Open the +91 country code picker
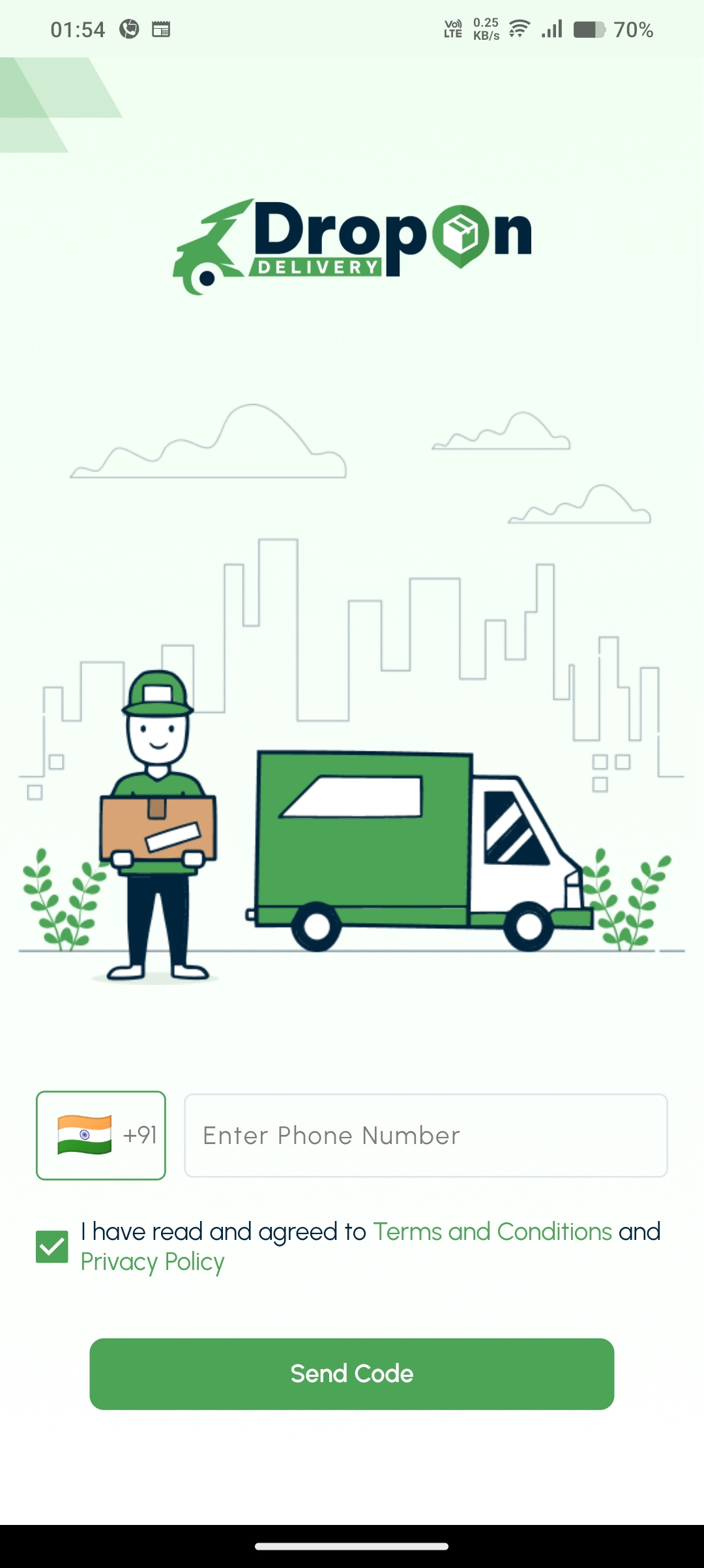The width and height of the screenshot is (704, 1568). pos(101,1136)
